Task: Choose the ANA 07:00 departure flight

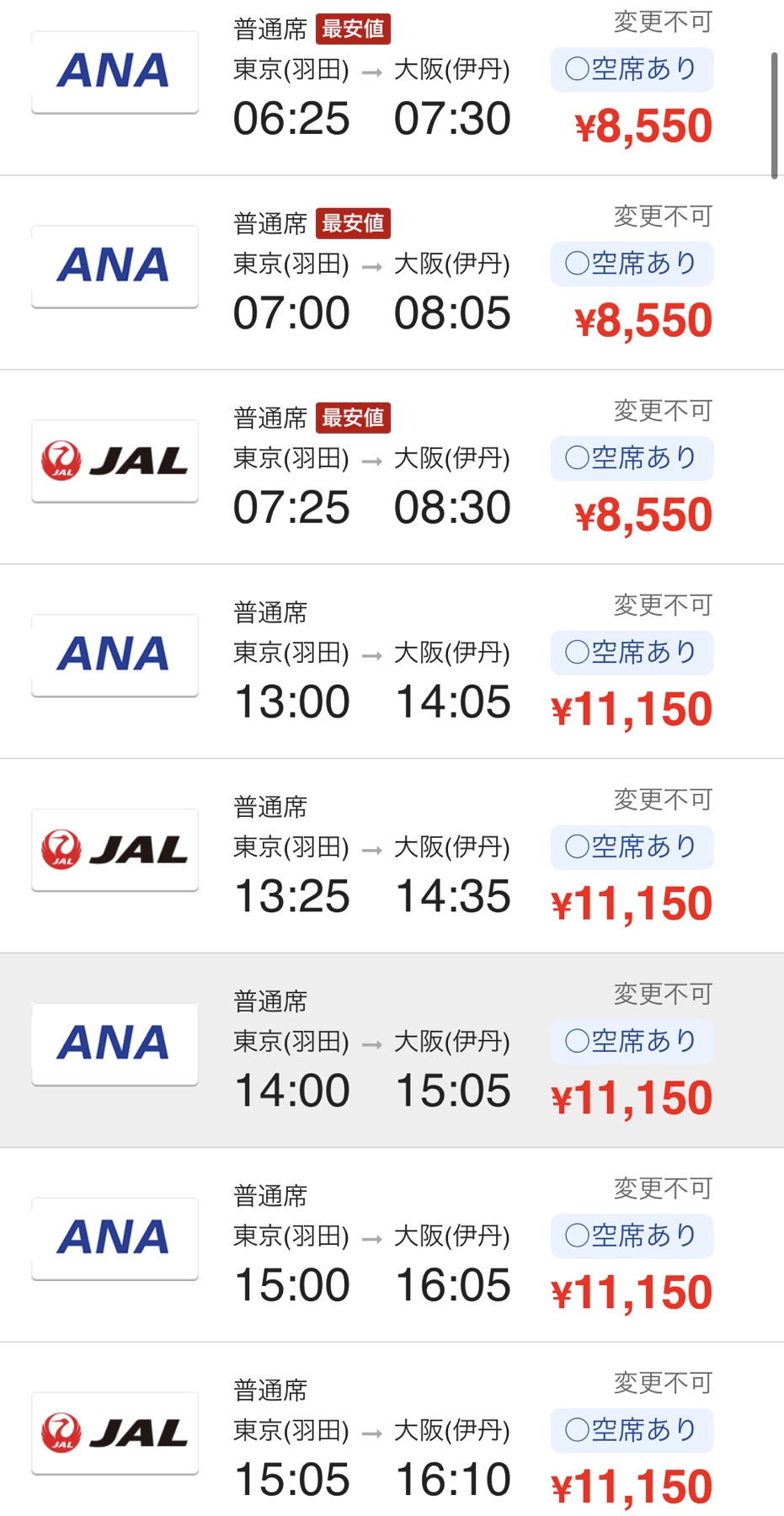Action: (x=392, y=273)
